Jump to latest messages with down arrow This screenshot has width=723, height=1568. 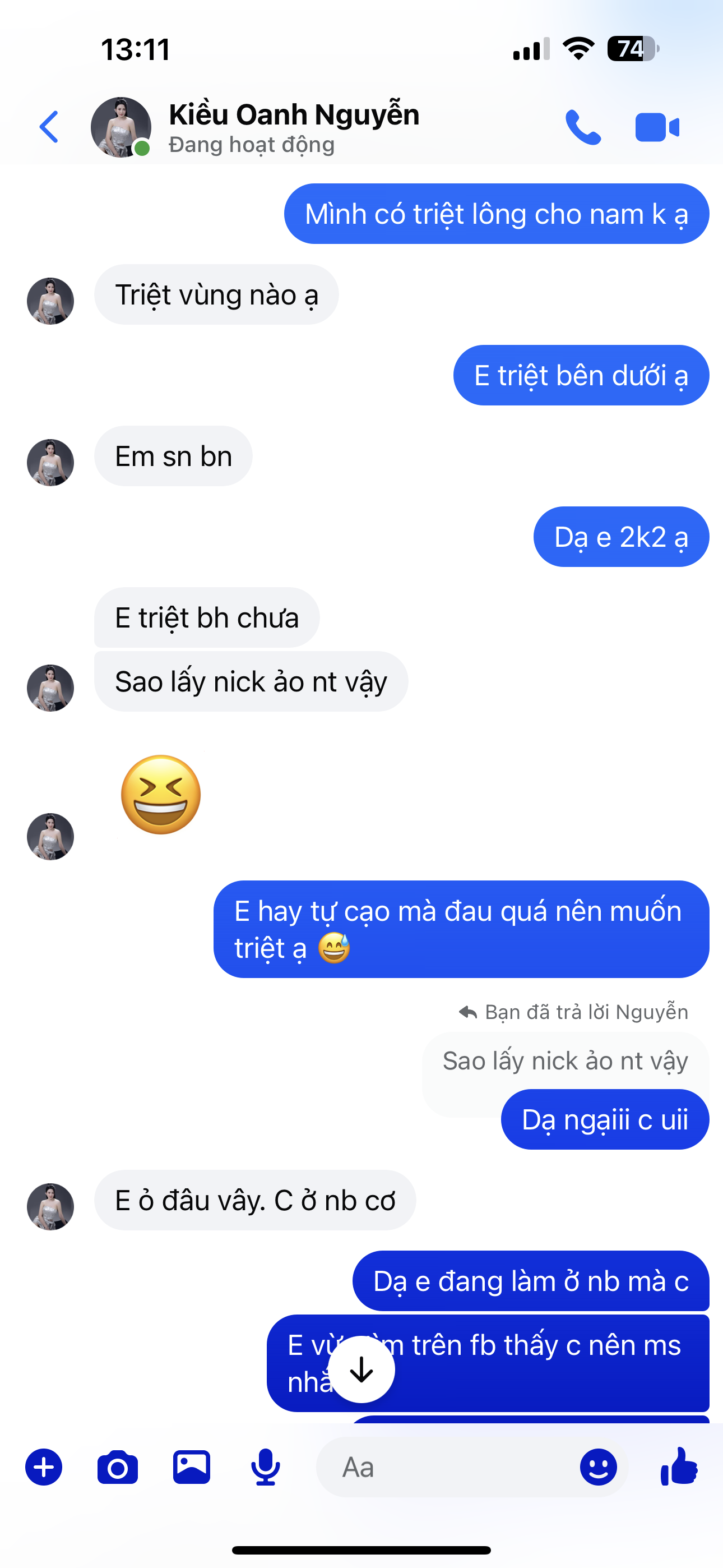[x=361, y=1369]
